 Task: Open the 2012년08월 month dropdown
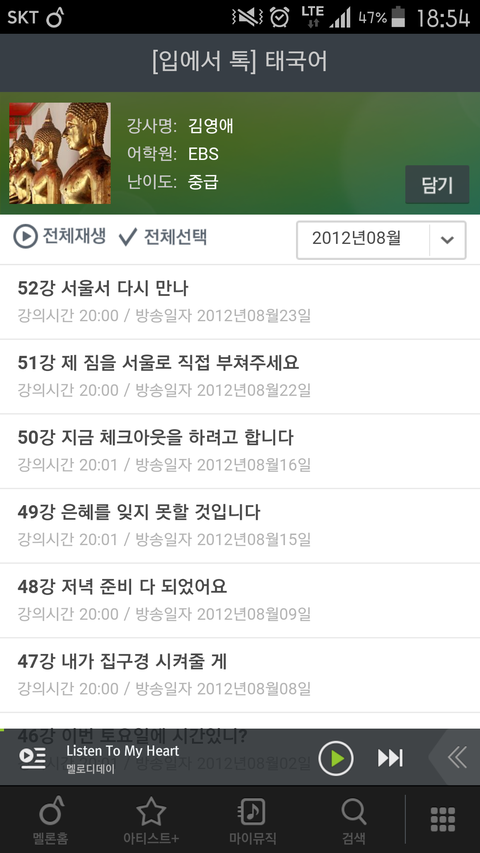[381, 240]
